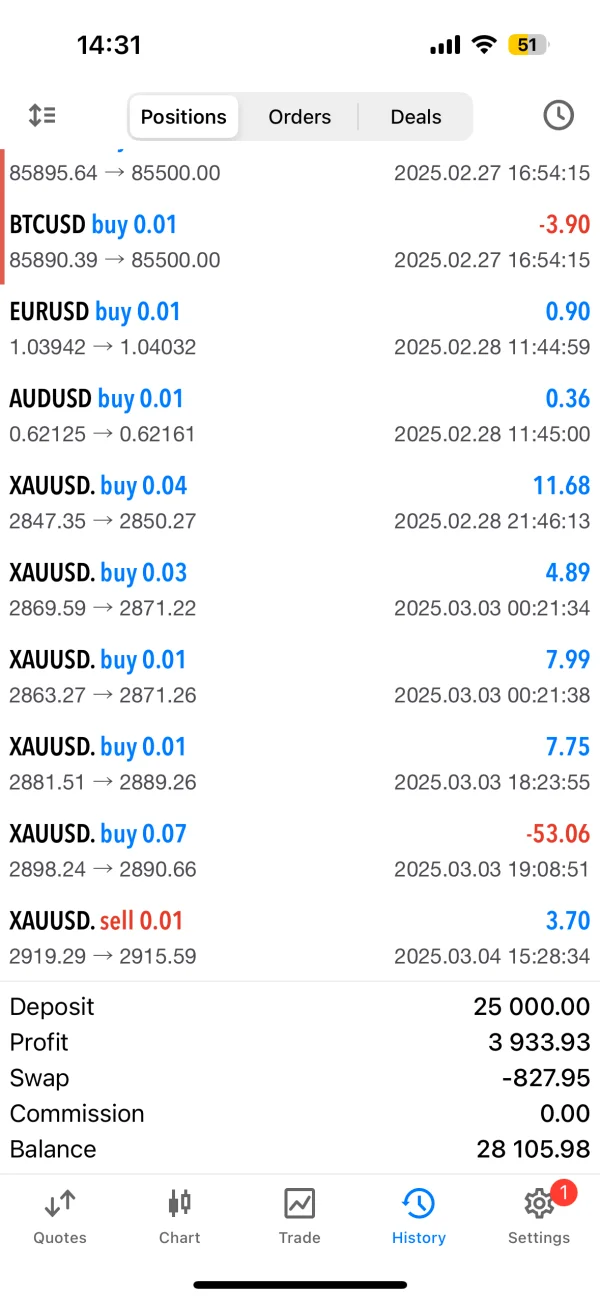Image resolution: width=600 pixels, height=1301 pixels.
Task: View the XAUUSD buy 0.03 position details
Action: [x=300, y=590]
